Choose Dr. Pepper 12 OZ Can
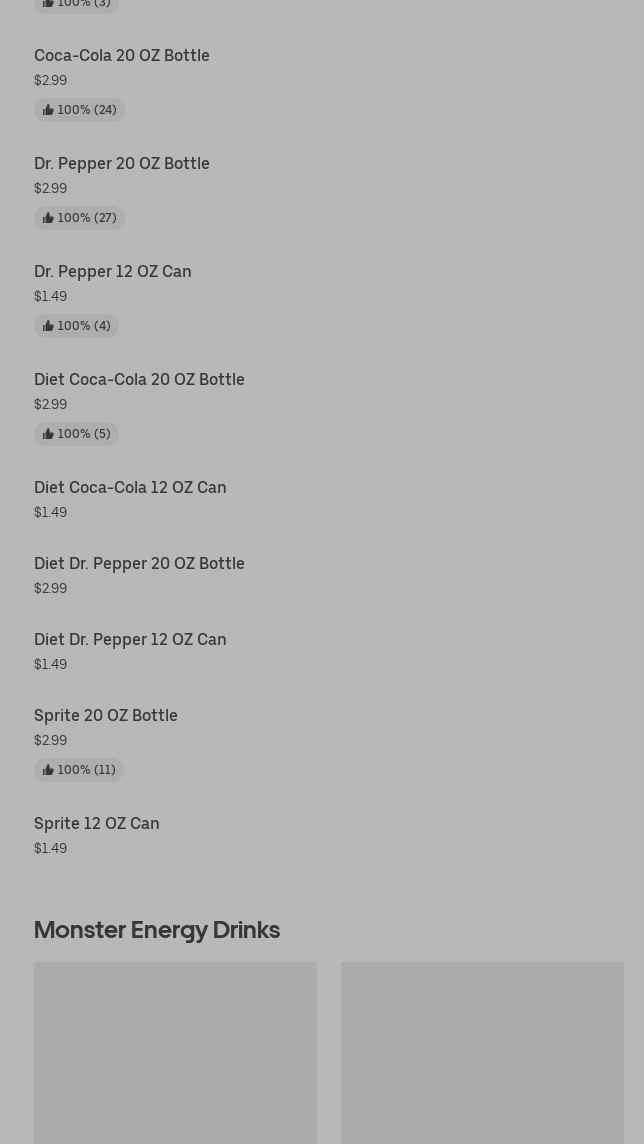Screen dimensions: 644x1144 point(112,272)
